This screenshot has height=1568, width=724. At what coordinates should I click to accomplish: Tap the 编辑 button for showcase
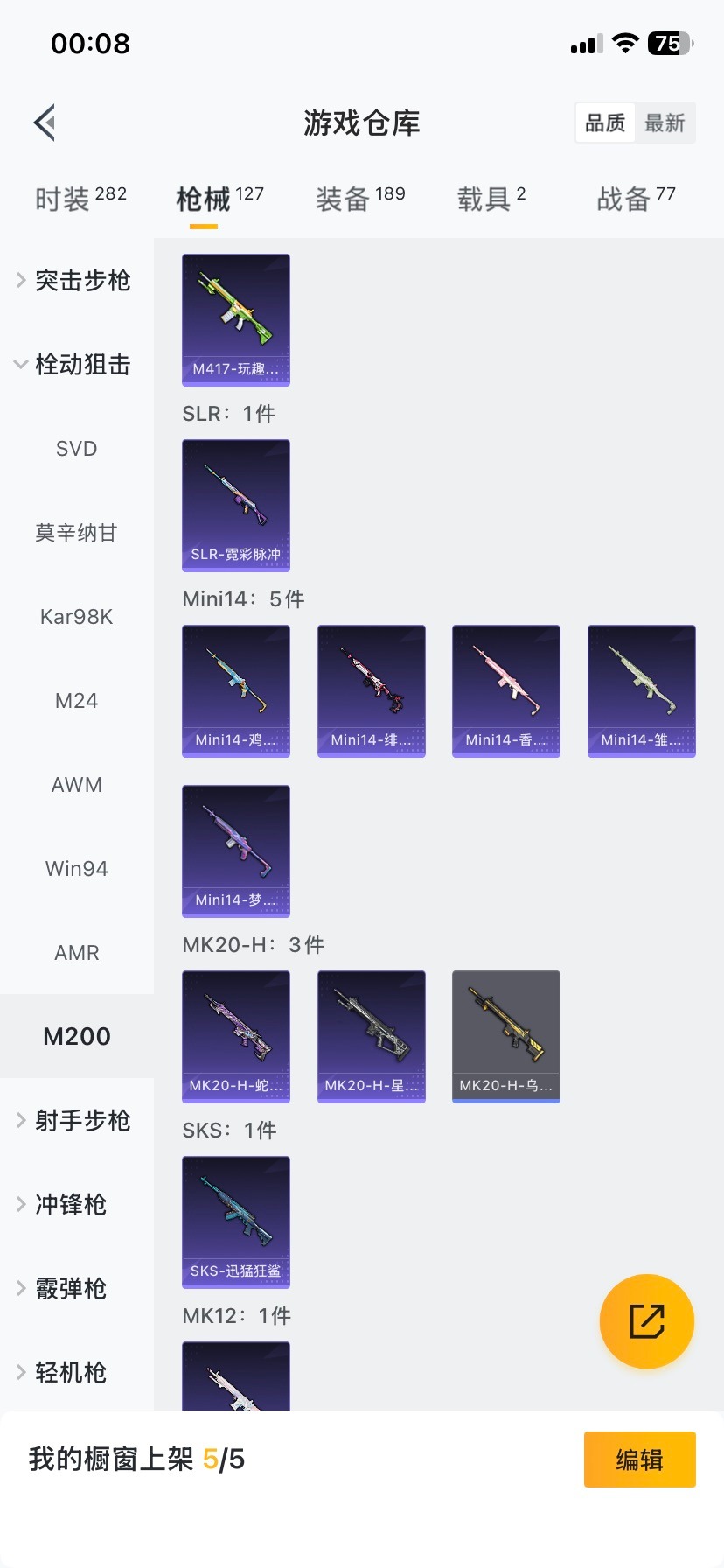[639, 1459]
